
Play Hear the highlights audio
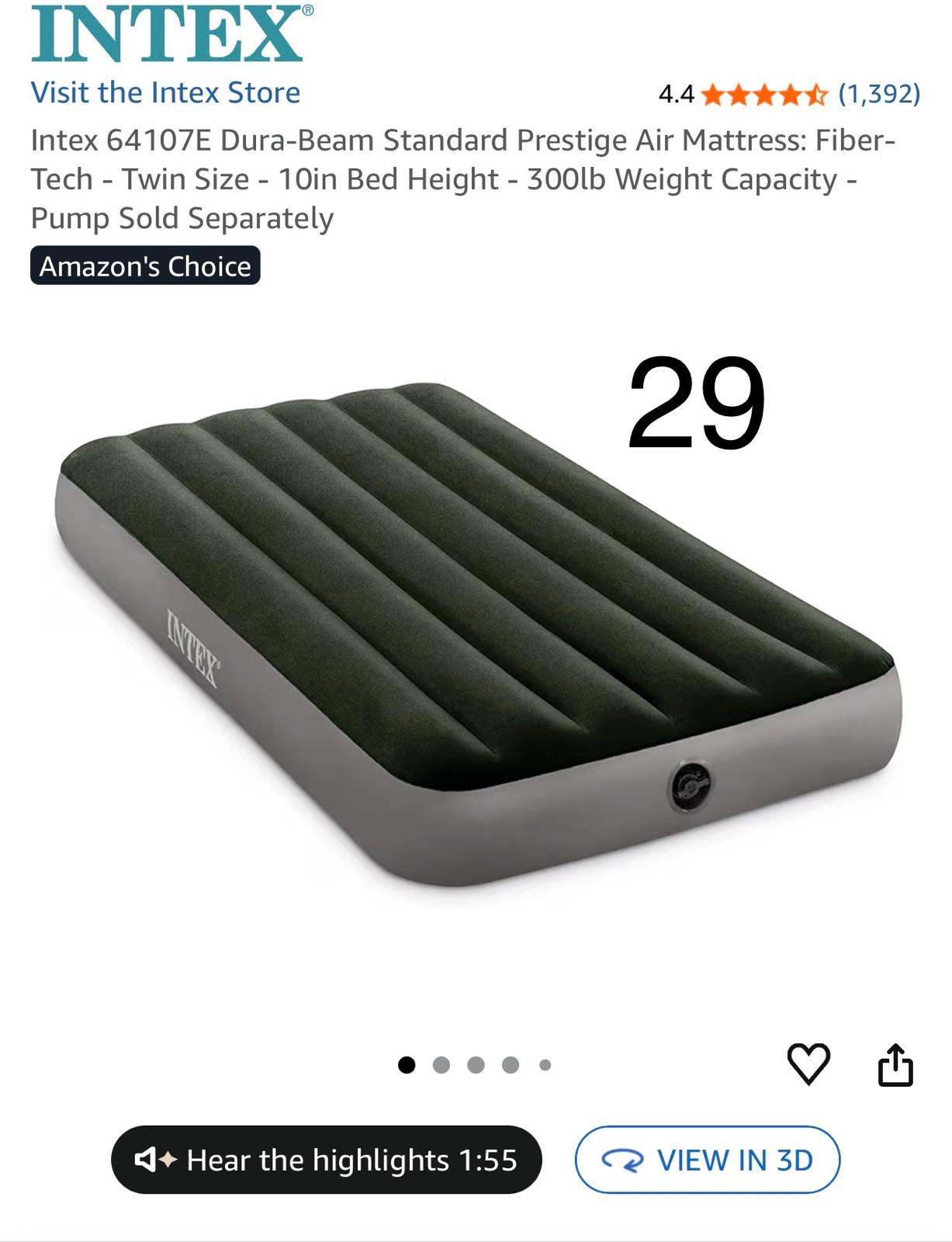326,1160
